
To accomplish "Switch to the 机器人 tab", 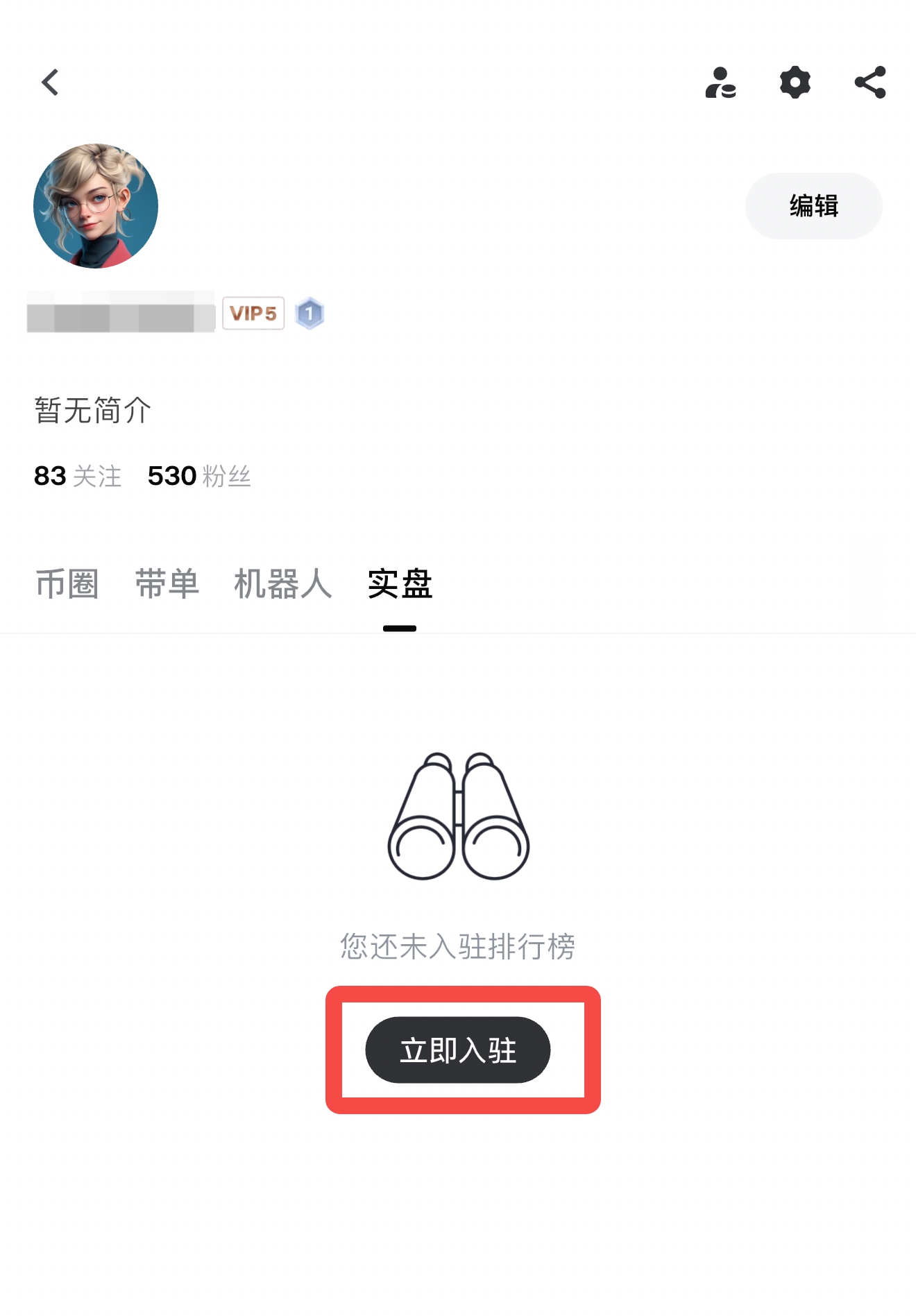I will (283, 583).
